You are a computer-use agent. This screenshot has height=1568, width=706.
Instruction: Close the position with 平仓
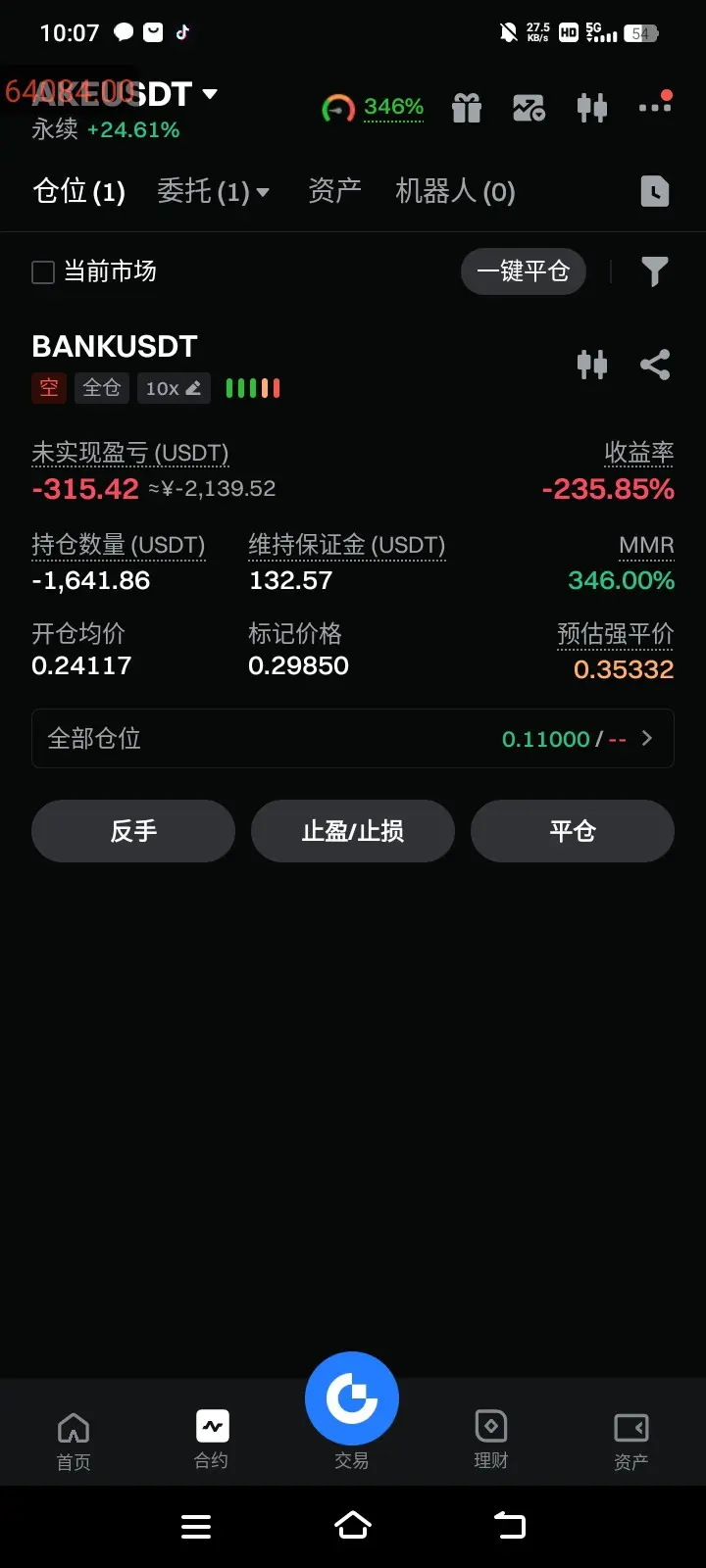573,831
